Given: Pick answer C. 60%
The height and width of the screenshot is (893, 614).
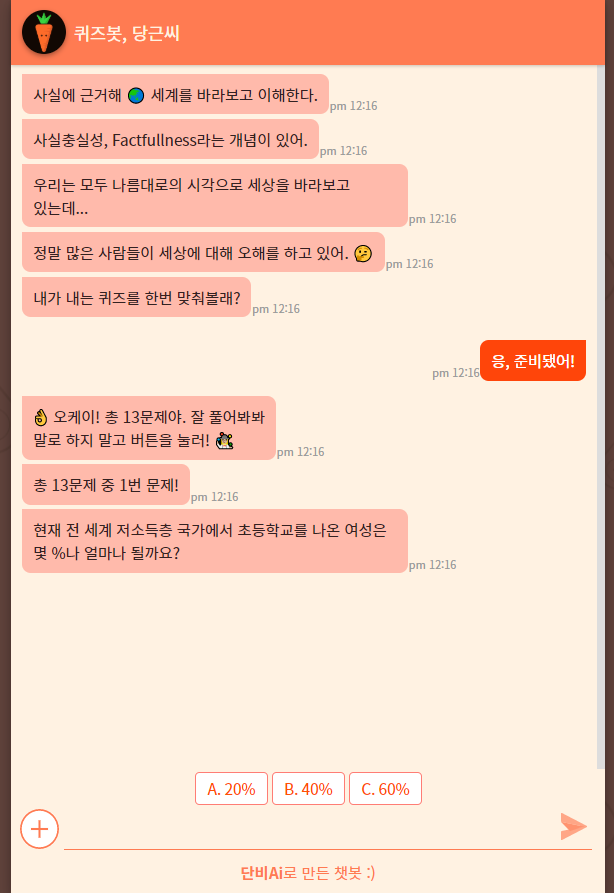Looking at the screenshot, I should click(385, 789).
